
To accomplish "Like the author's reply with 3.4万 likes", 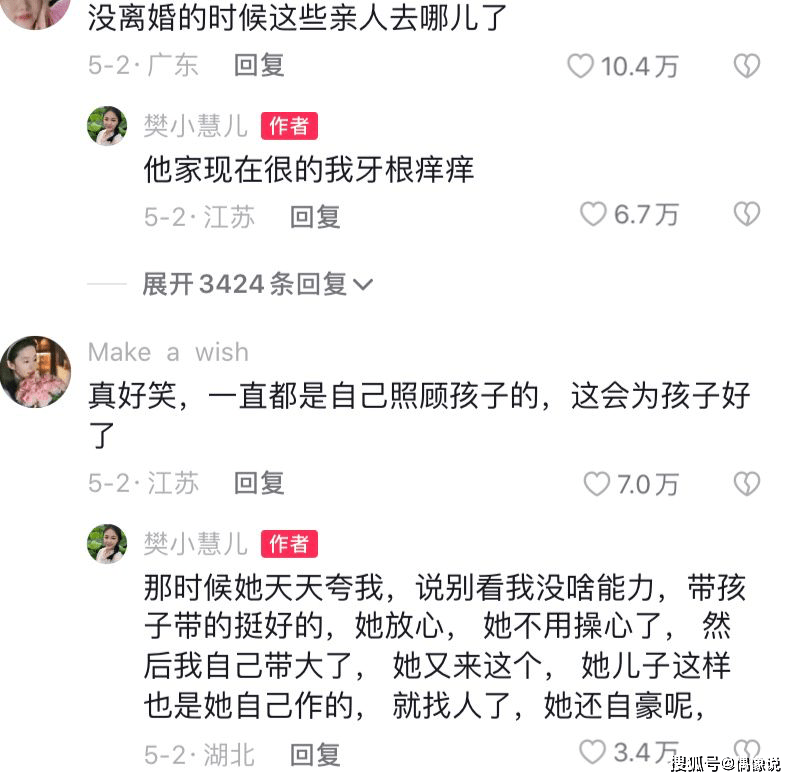I will 594,752.
